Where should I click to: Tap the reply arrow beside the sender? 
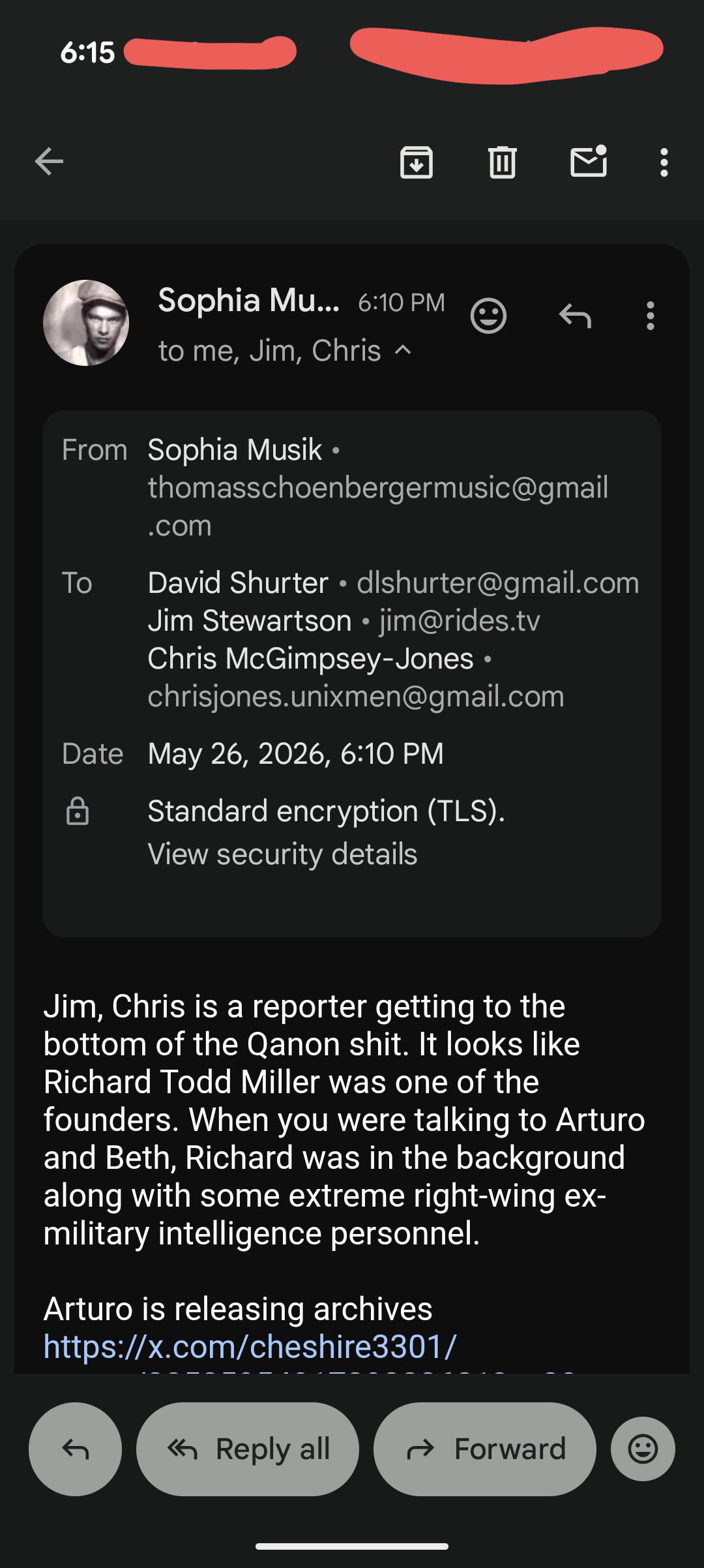[575, 316]
